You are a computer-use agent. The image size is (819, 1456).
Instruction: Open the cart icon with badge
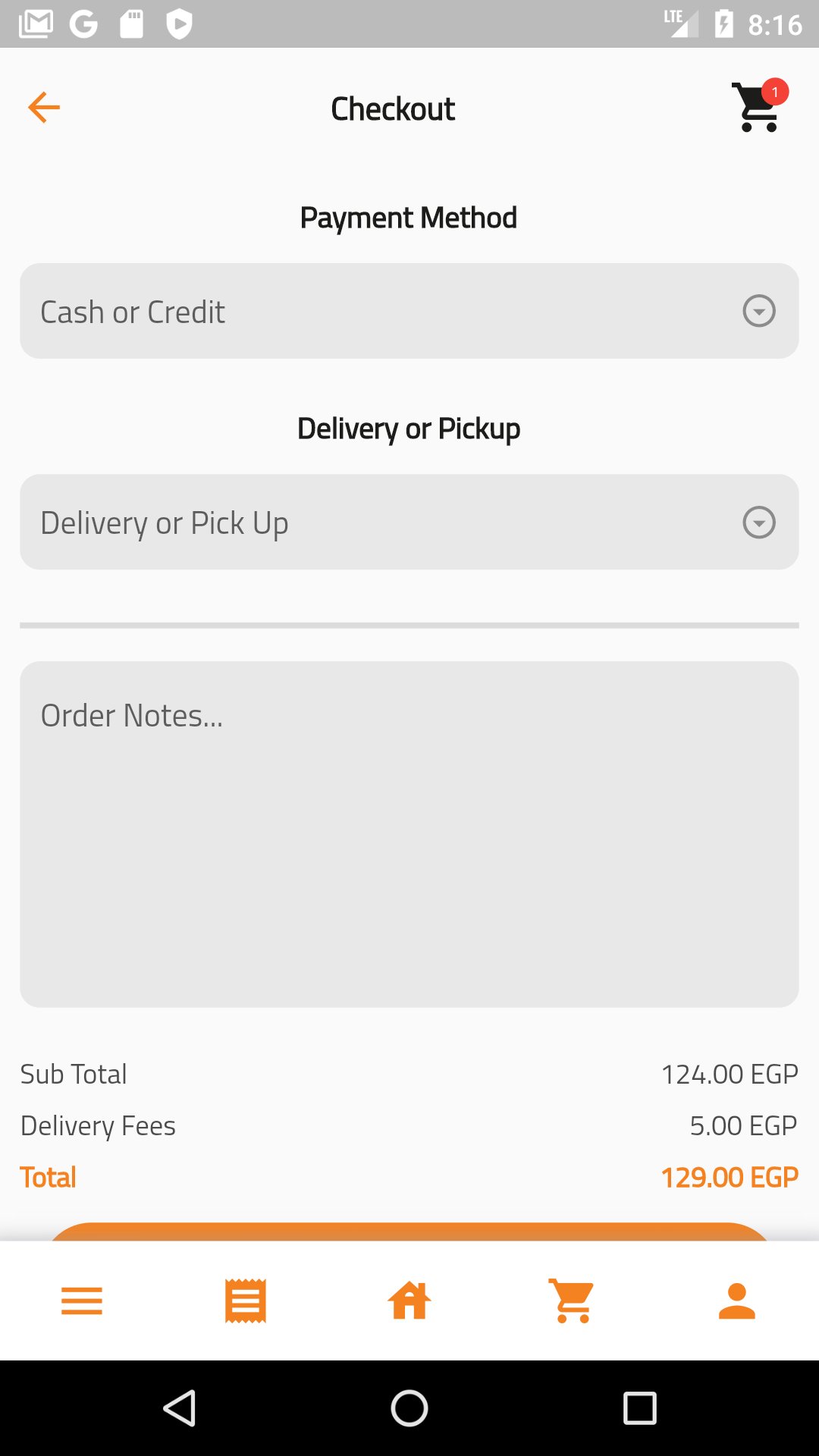point(760,105)
